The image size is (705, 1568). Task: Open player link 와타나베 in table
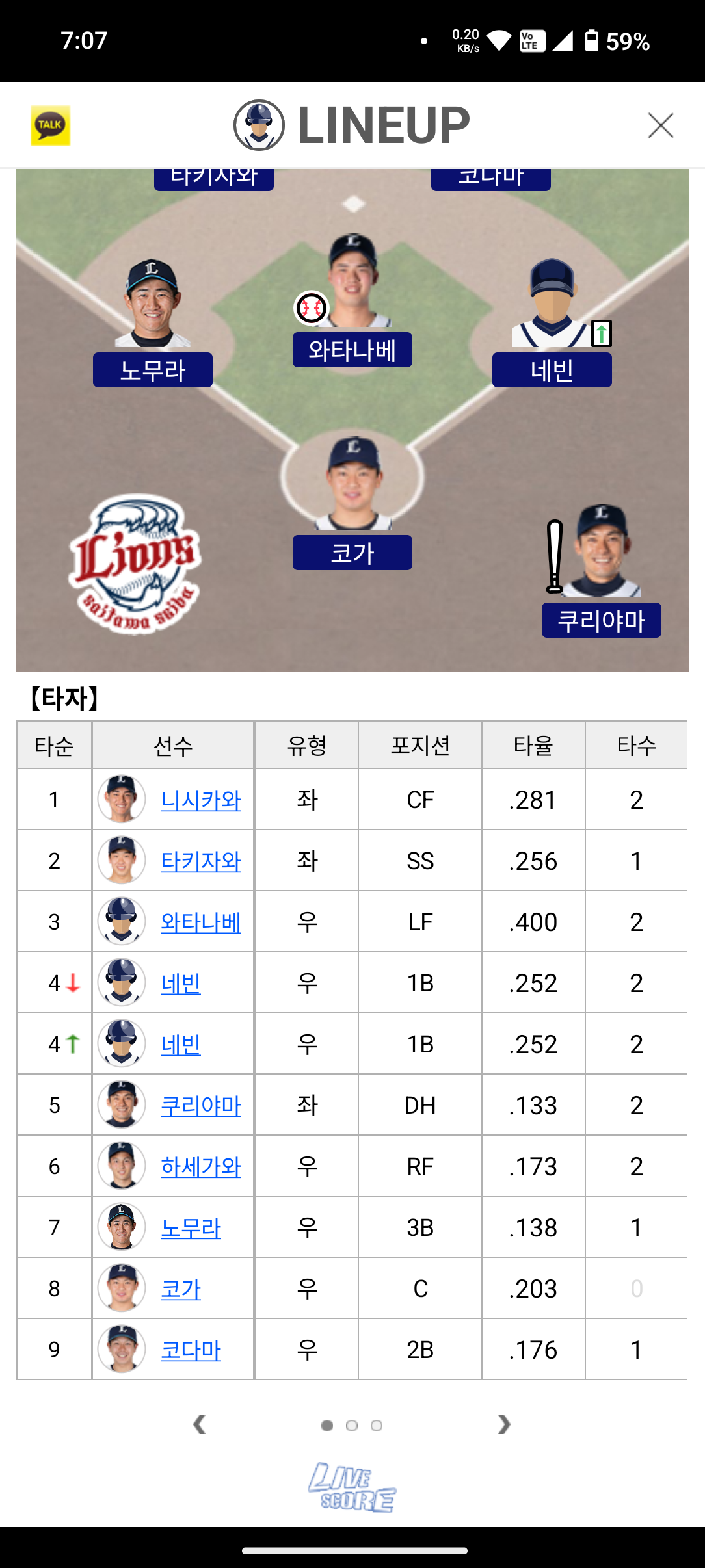[200, 922]
